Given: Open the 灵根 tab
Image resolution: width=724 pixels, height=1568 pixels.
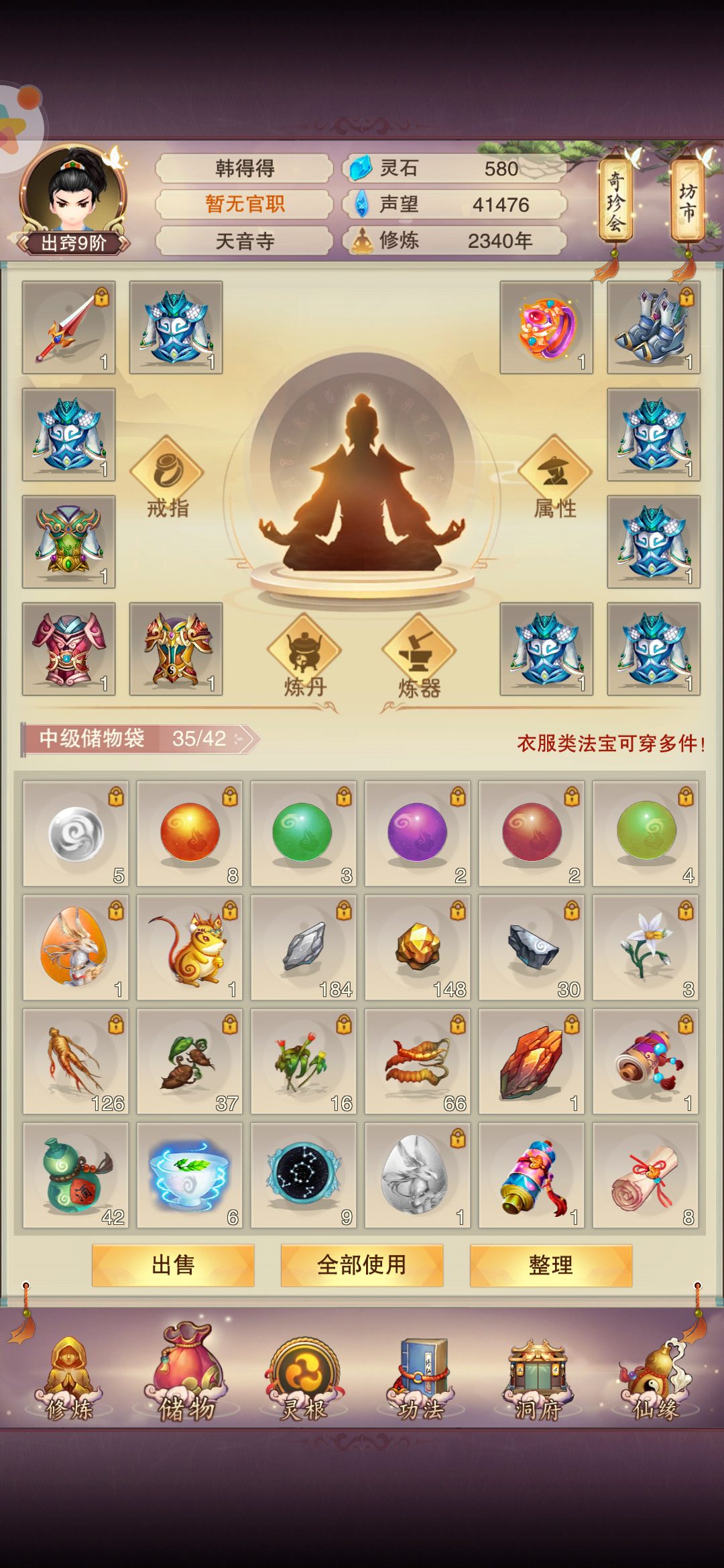Looking at the screenshot, I should [304, 1379].
